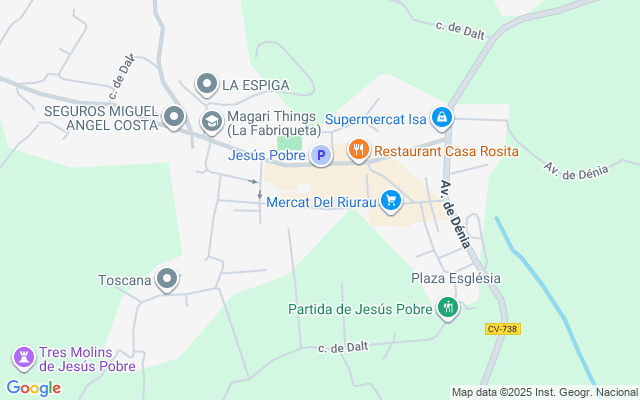
Task: Tap the Toscana place pin
Action: pyautogui.click(x=167, y=279)
